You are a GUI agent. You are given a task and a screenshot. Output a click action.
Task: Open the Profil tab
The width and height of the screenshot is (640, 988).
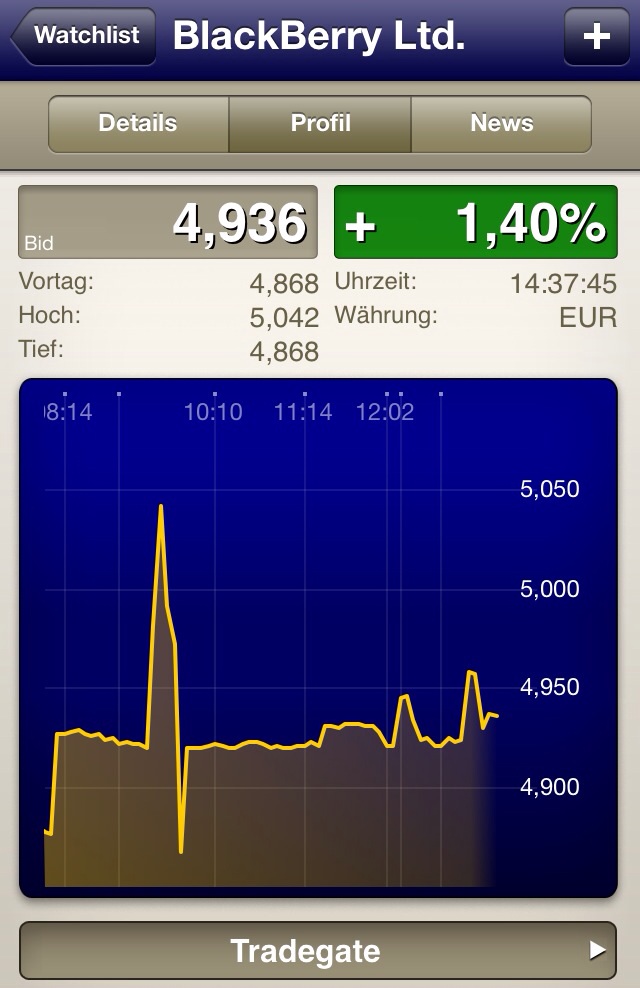point(320,123)
